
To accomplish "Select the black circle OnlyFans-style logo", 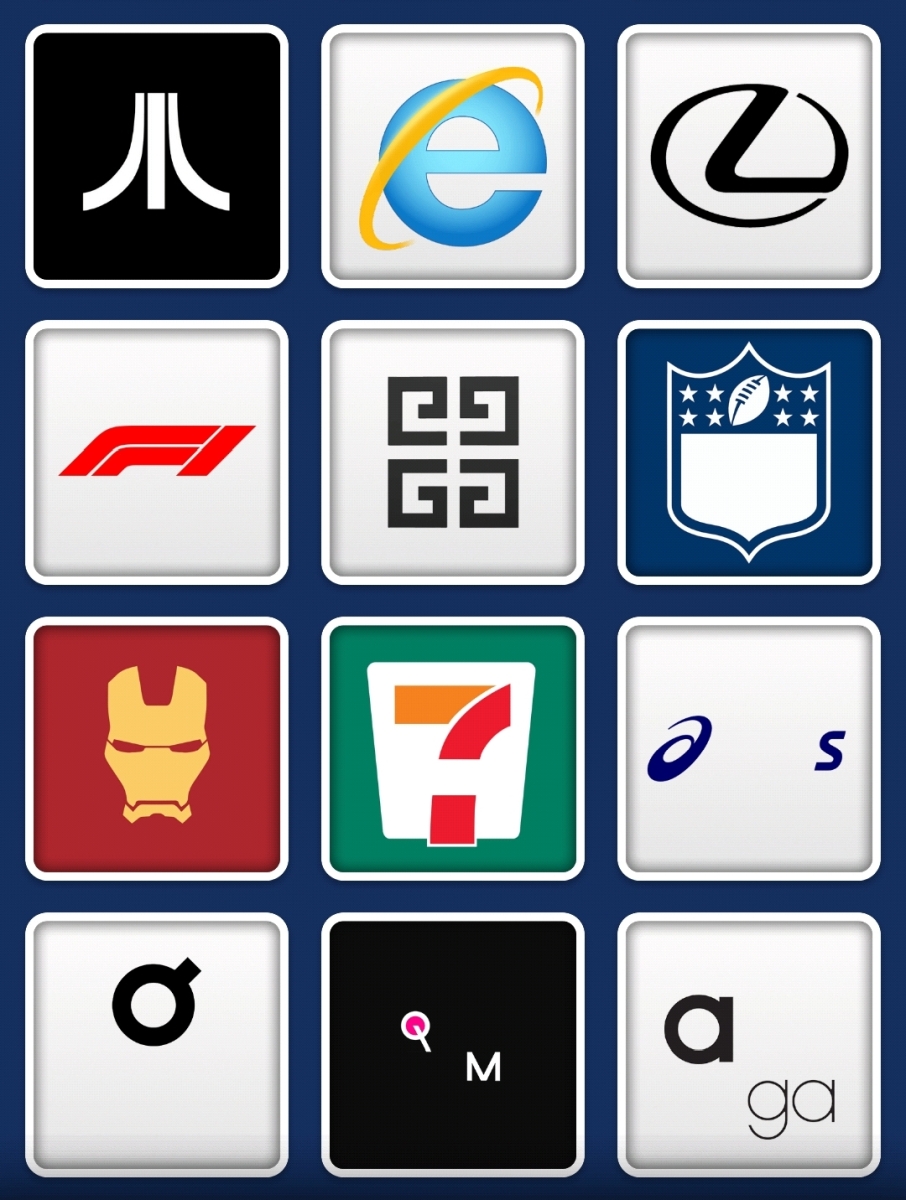I will [157, 1043].
